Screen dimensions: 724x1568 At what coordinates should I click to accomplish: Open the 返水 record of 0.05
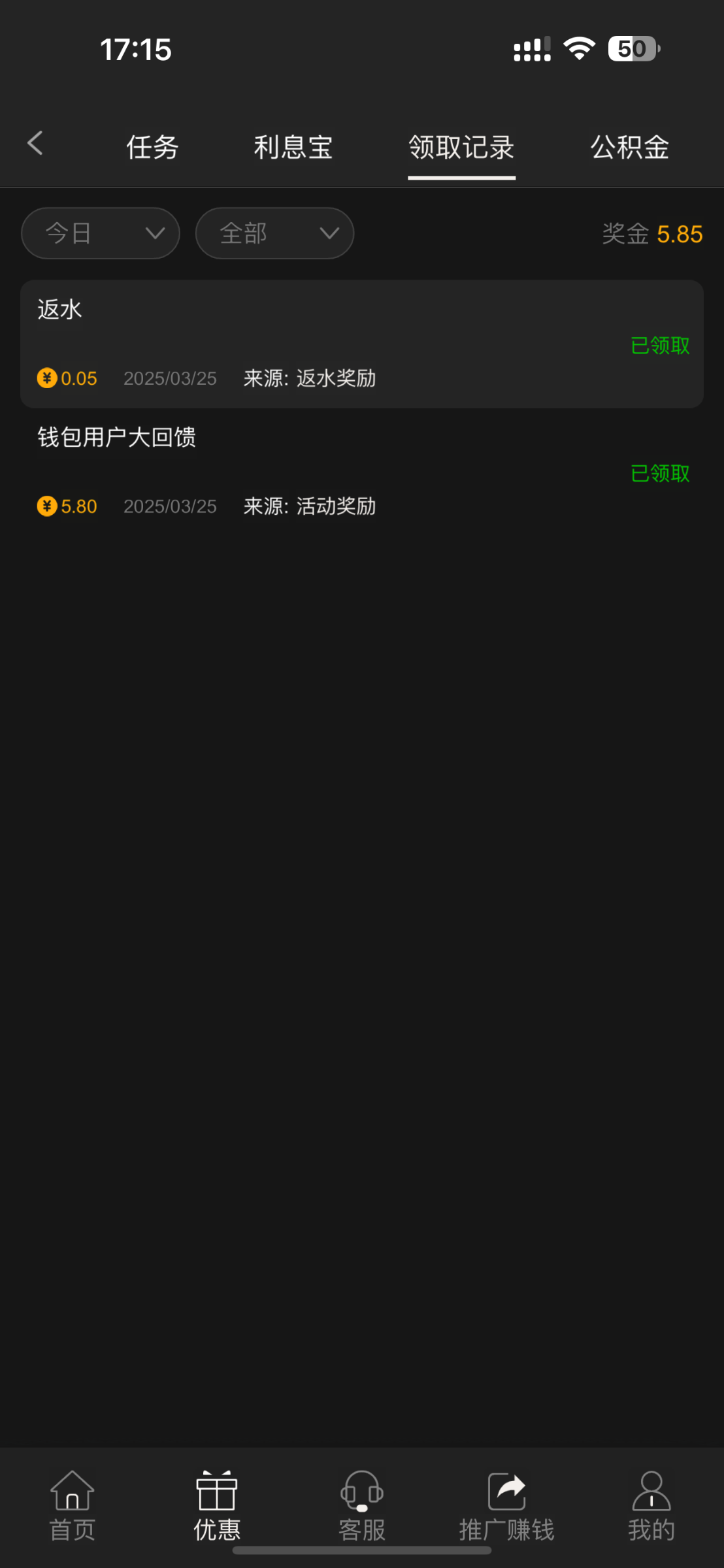coord(361,344)
